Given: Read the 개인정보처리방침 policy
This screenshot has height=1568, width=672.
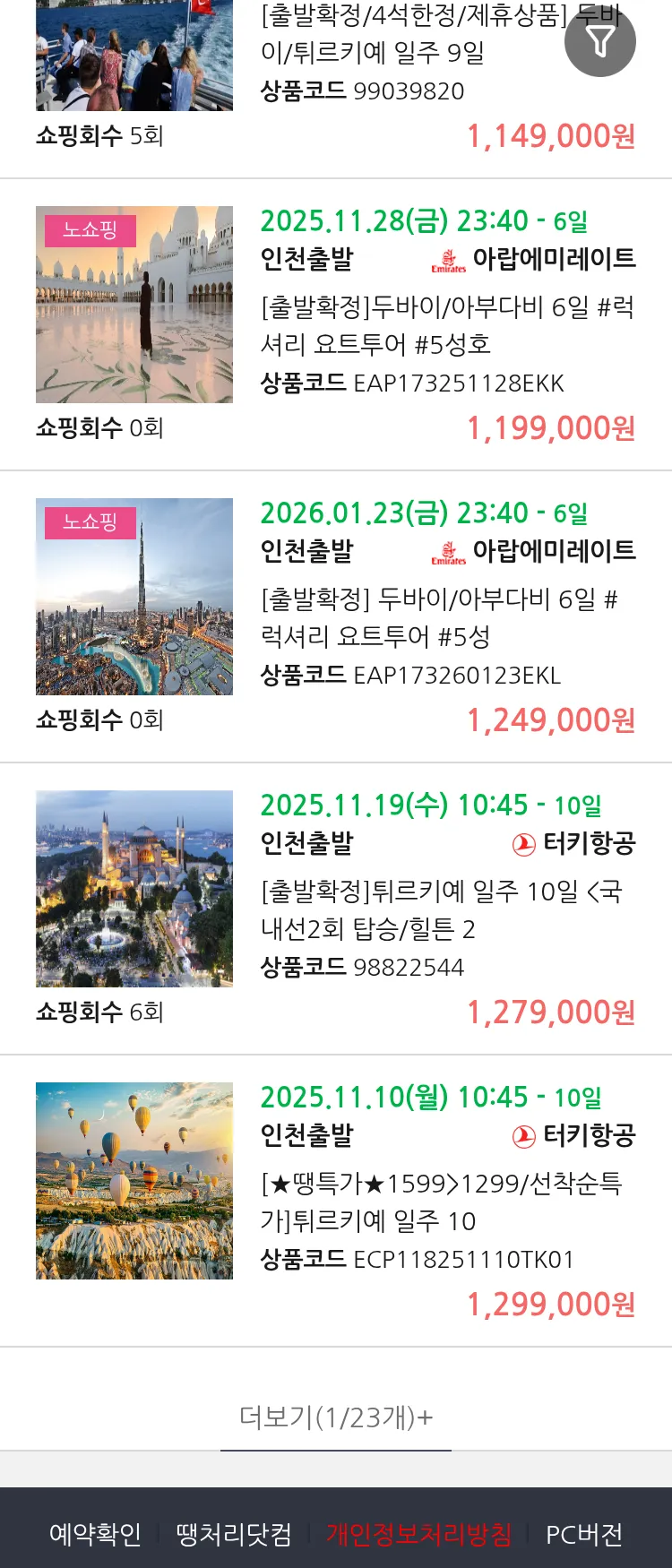Looking at the screenshot, I should 418,1534.
